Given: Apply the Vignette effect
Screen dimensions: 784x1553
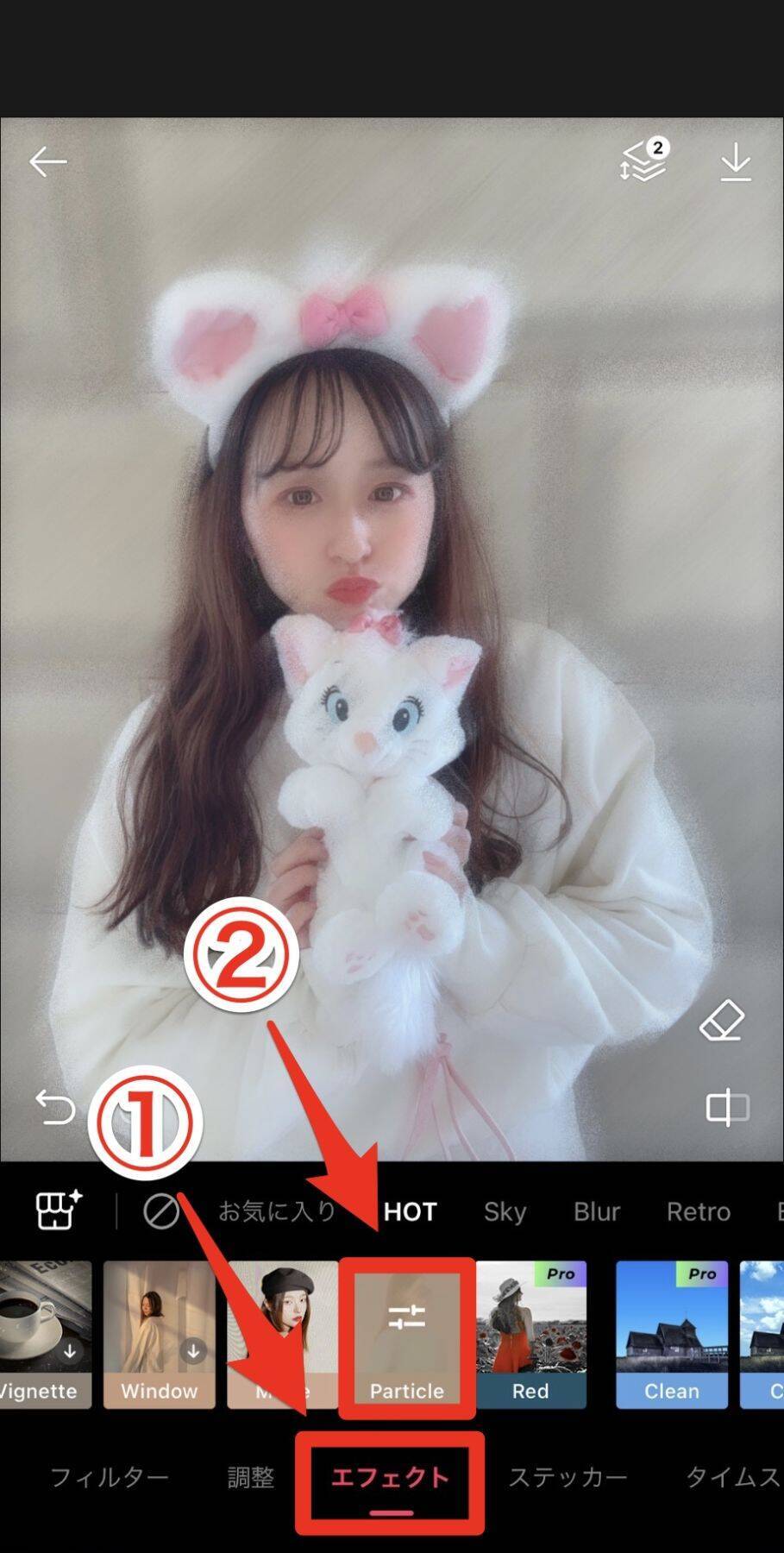Looking at the screenshot, I should click(x=45, y=1333).
